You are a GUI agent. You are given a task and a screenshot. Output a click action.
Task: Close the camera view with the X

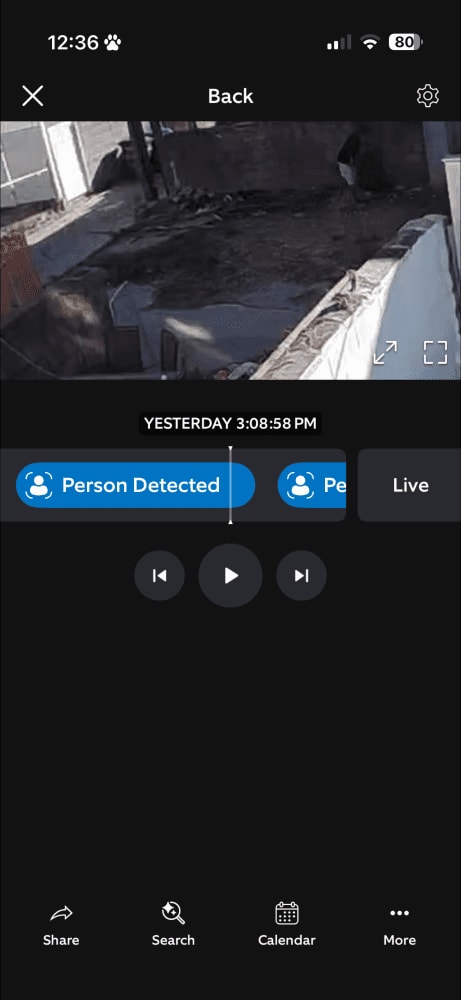[33, 96]
